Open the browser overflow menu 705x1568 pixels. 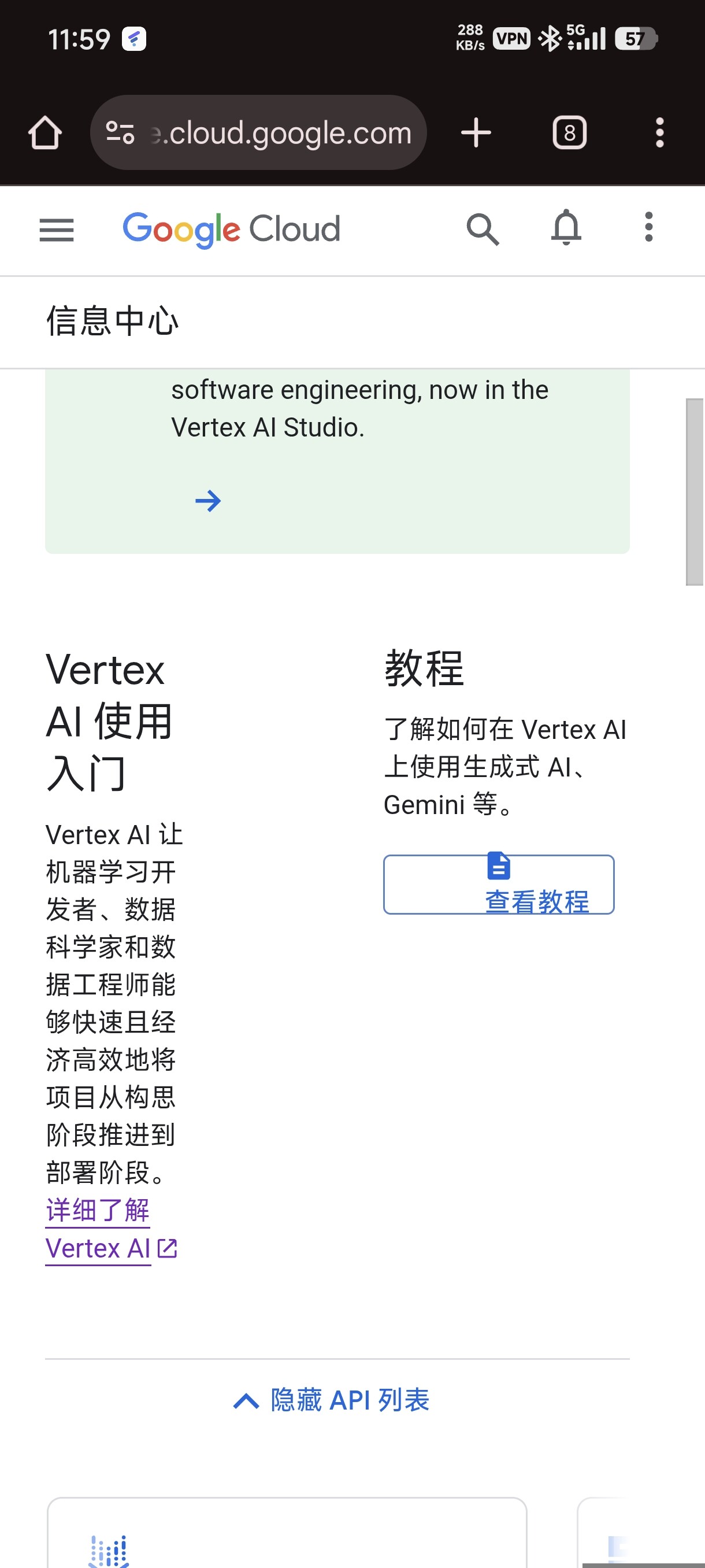(x=659, y=133)
